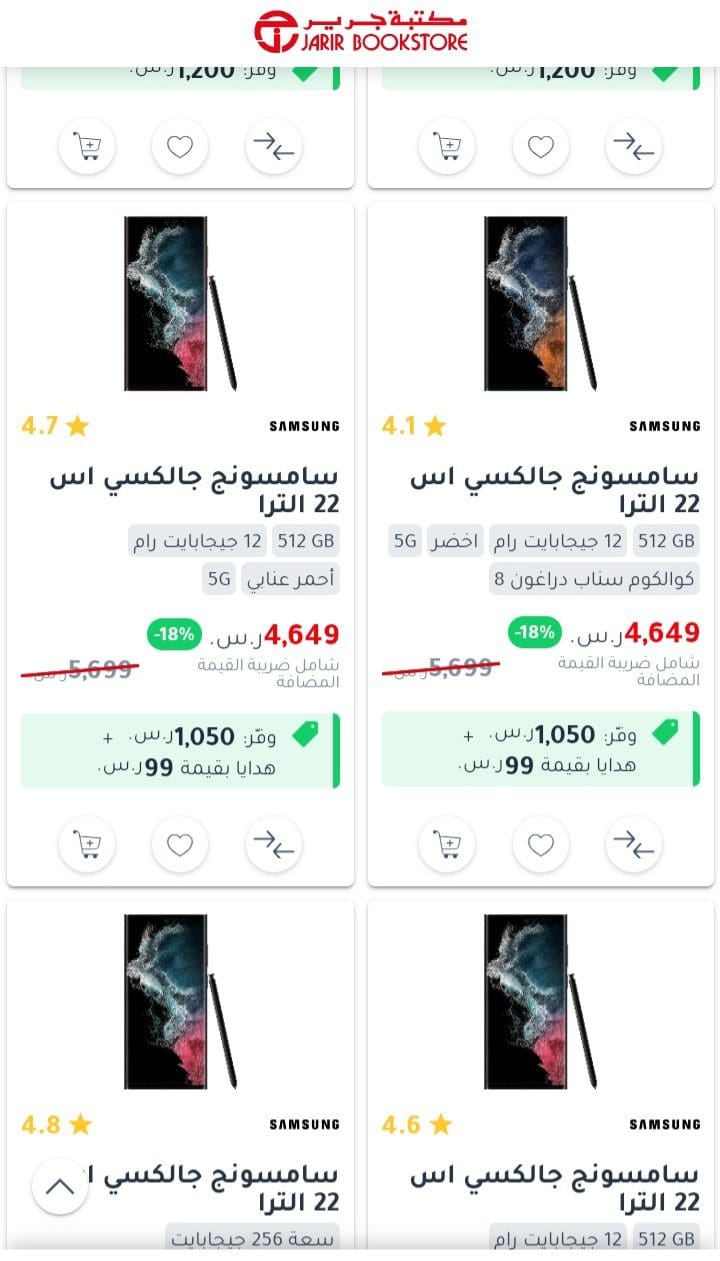This screenshot has width=720, height=1261.
Task: Add the burgundy Galaxy S22 Ultra to cart
Action: pyautogui.click(x=87, y=845)
